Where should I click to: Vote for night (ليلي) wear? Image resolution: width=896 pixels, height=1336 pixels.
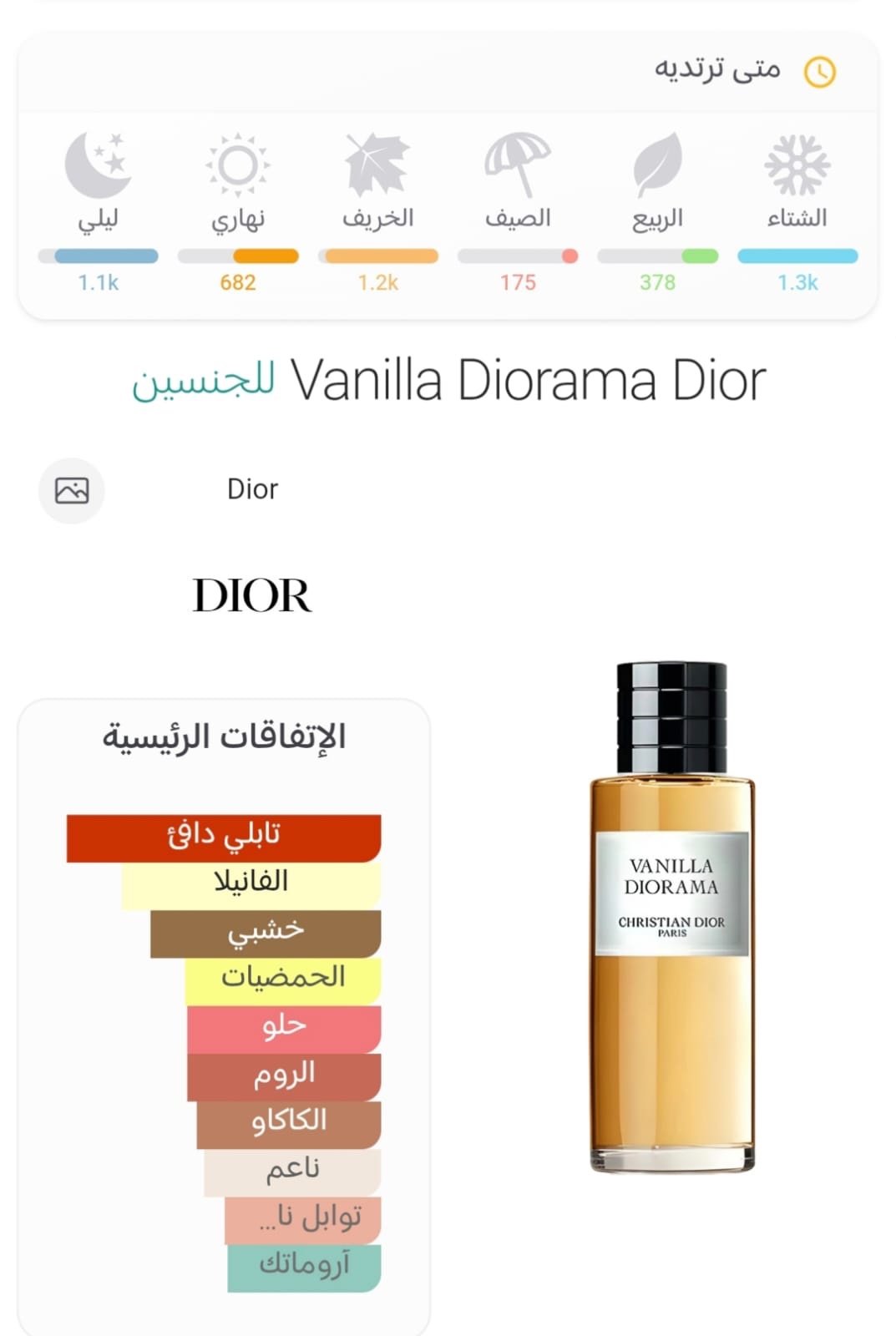pyautogui.click(x=98, y=180)
